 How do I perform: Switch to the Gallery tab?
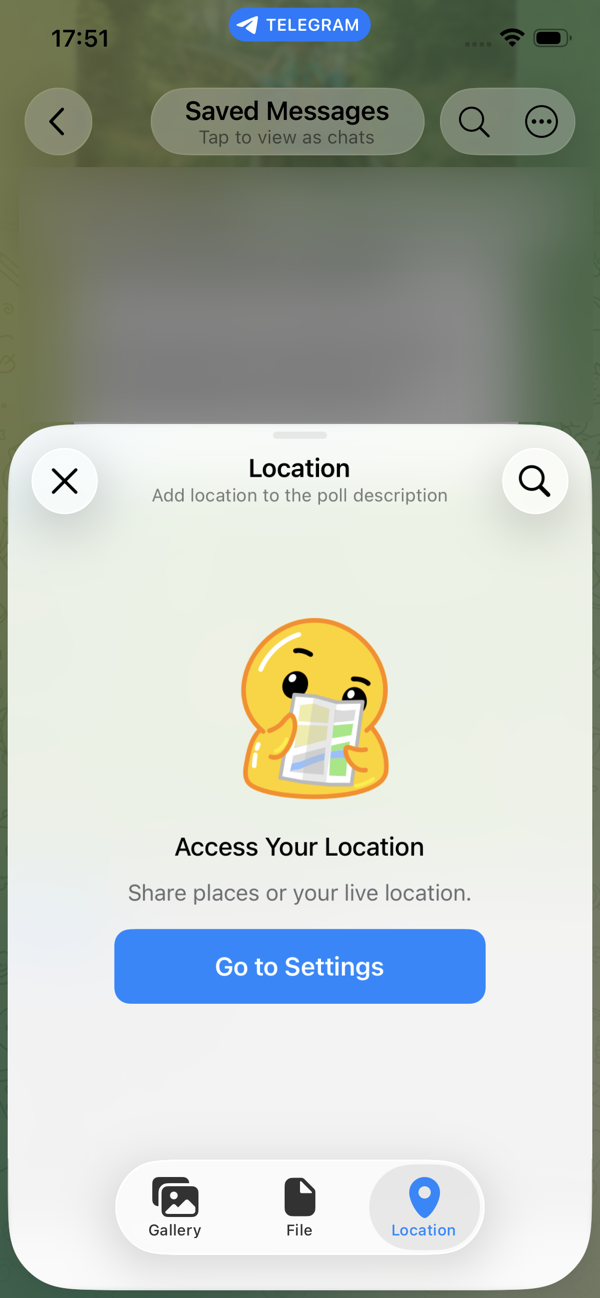tap(175, 1207)
